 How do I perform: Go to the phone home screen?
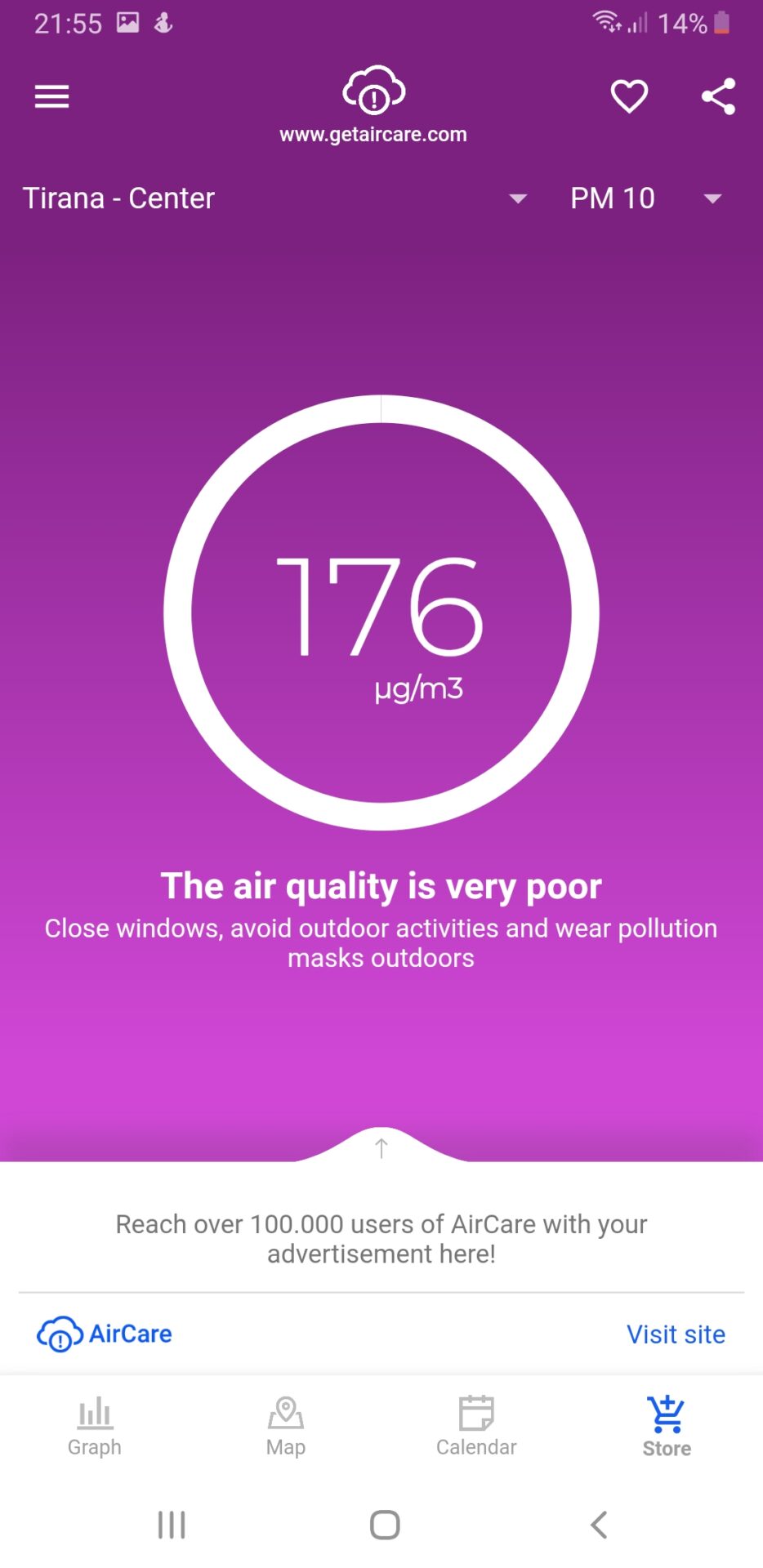tap(385, 1525)
